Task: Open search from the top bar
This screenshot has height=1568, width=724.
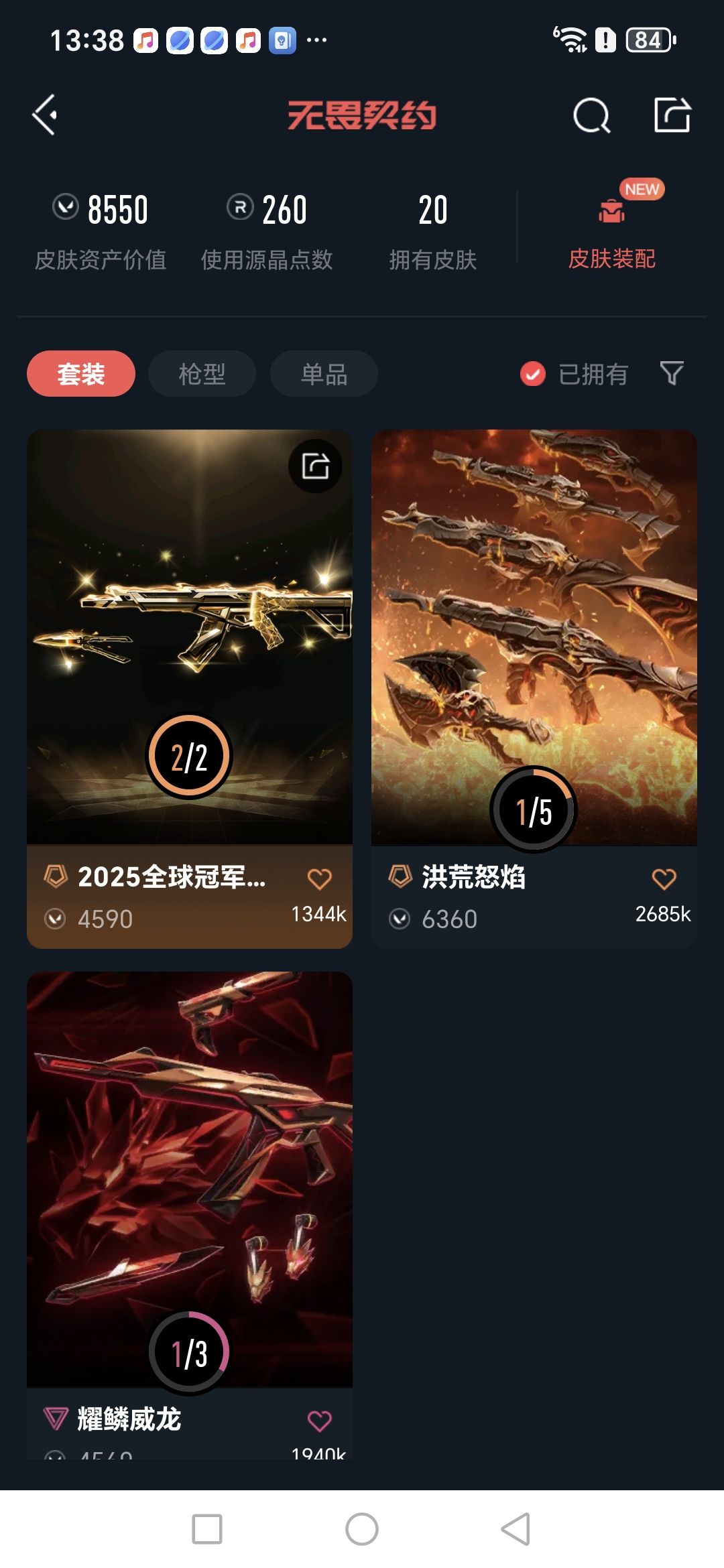Action: (591, 114)
